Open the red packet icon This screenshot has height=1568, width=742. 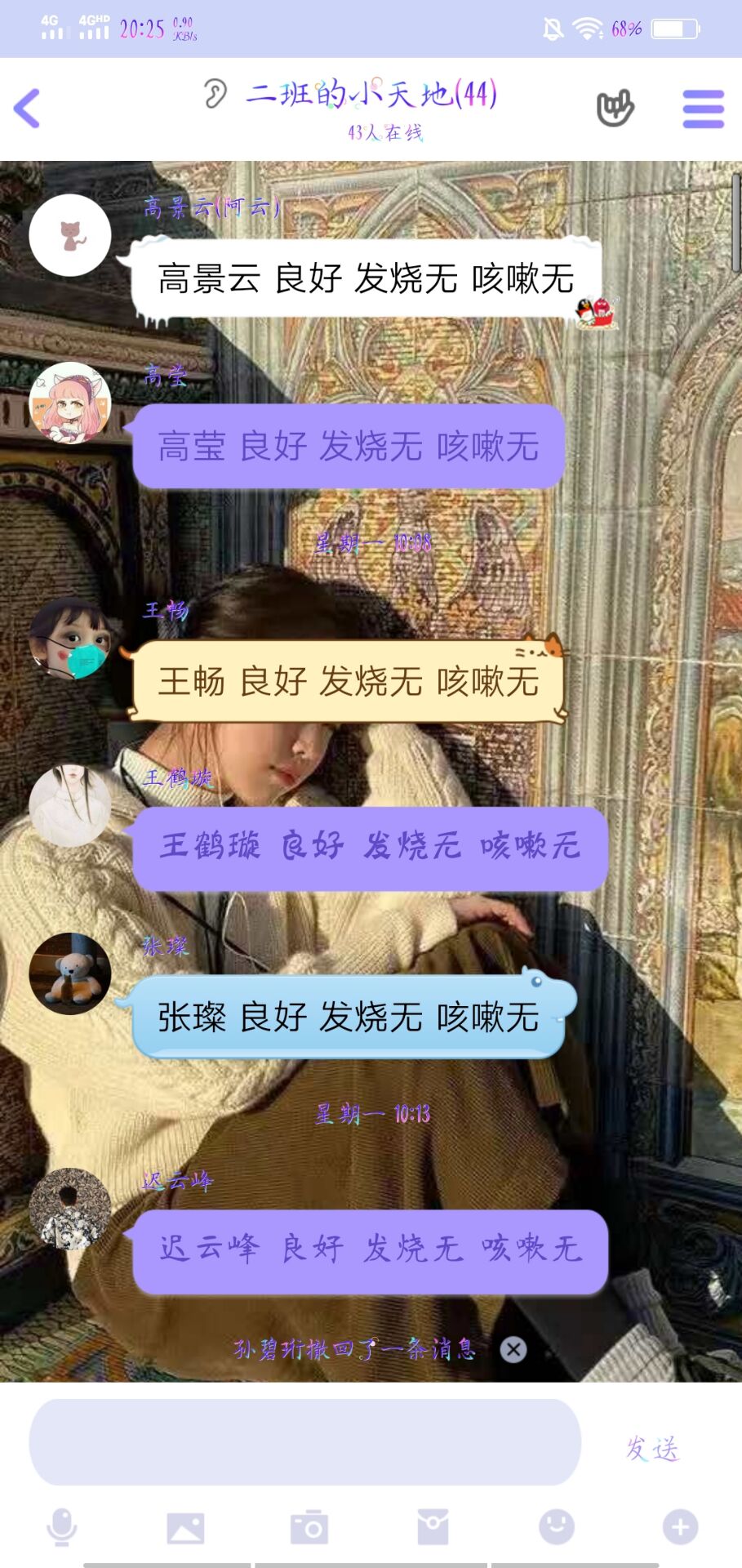[433, 1526]
